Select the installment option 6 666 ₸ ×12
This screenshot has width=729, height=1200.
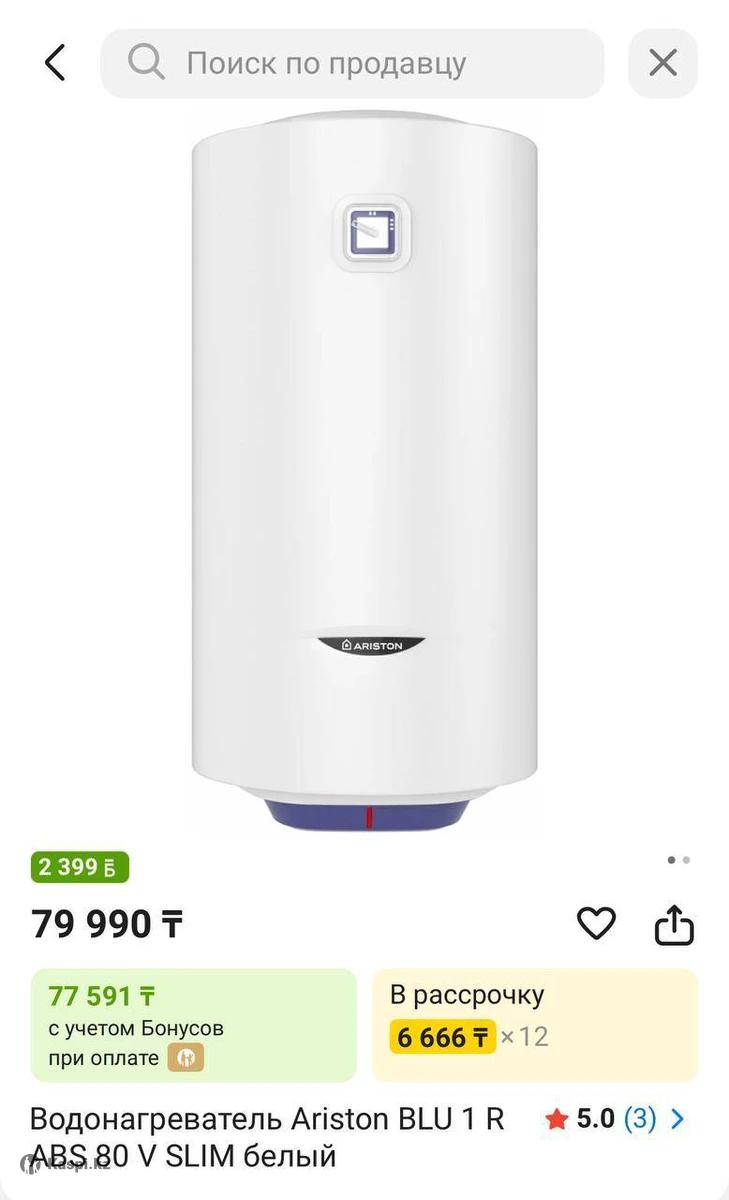535,1025
